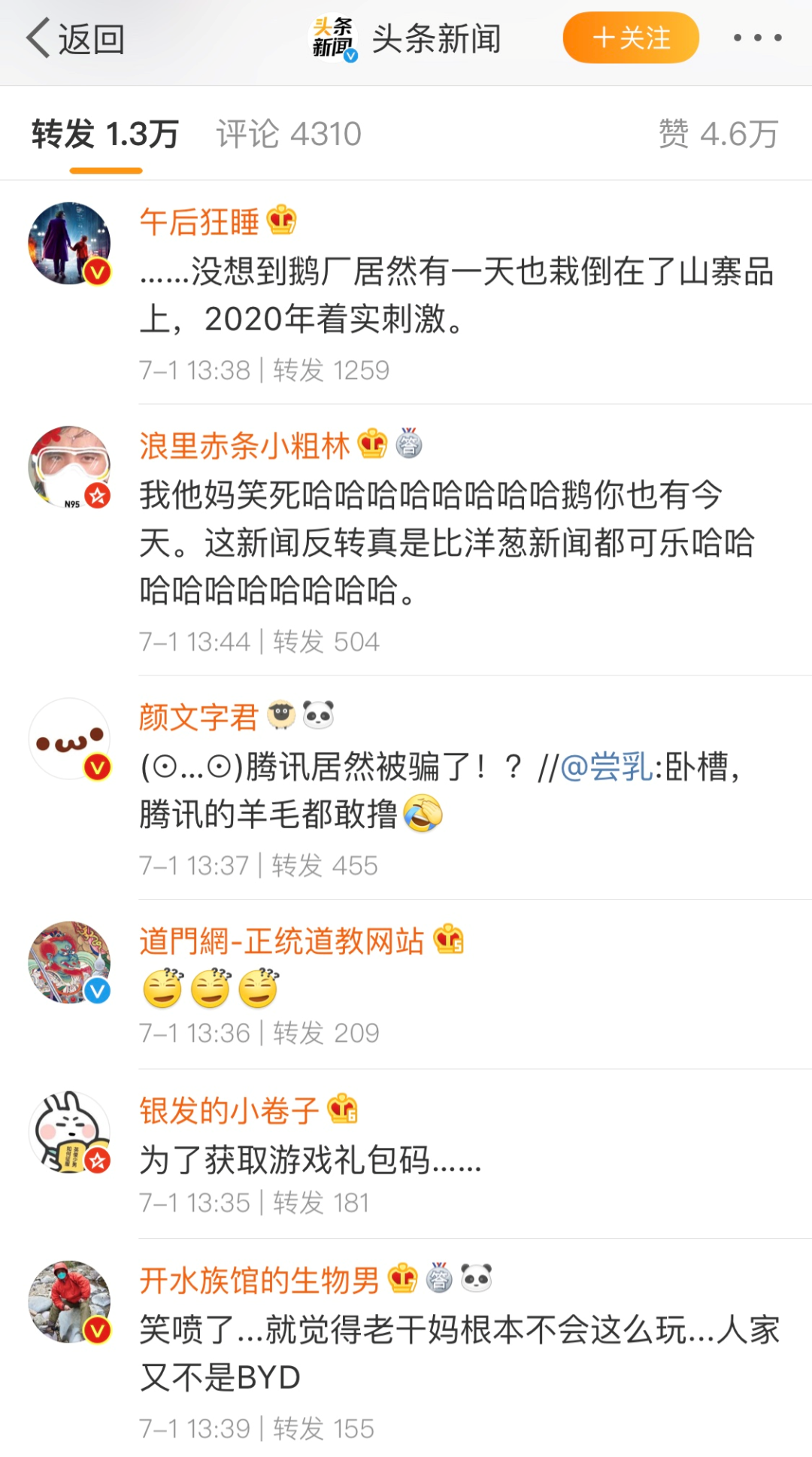Tap the username 道門網-正统道教网站
This screenshot has width=812, height=1457.
click(x=282, y=941)
